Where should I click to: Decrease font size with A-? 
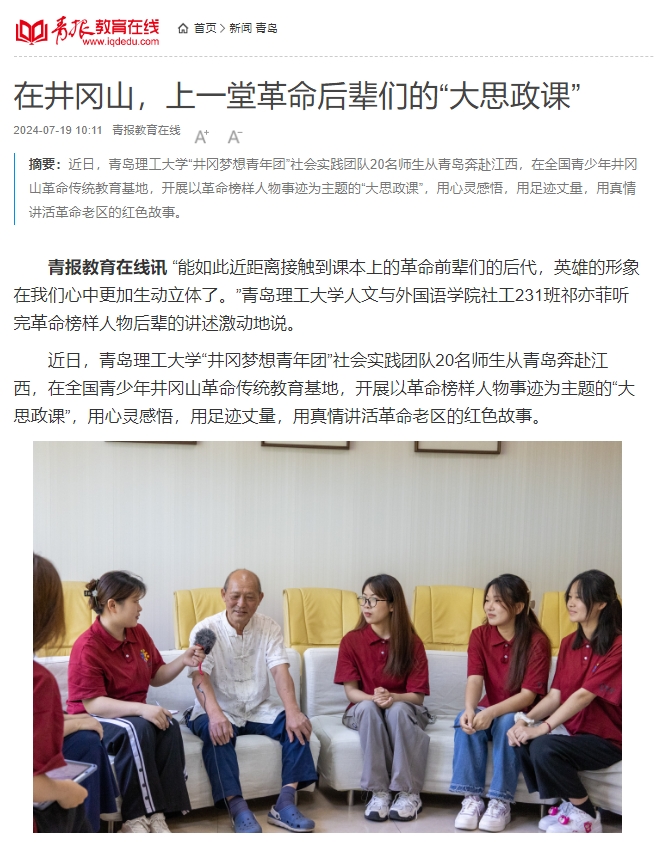234,136
